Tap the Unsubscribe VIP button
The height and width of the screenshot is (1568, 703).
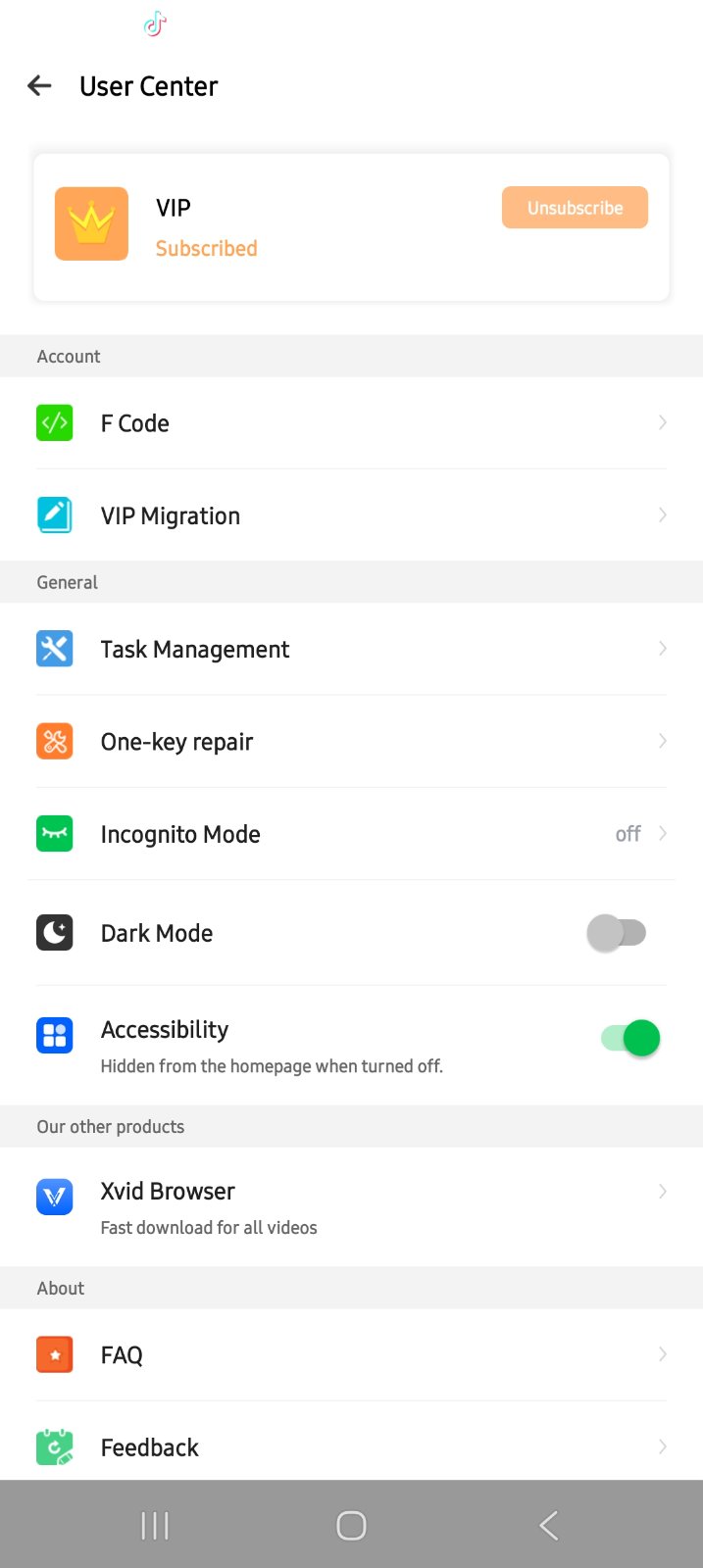point(575,208)
